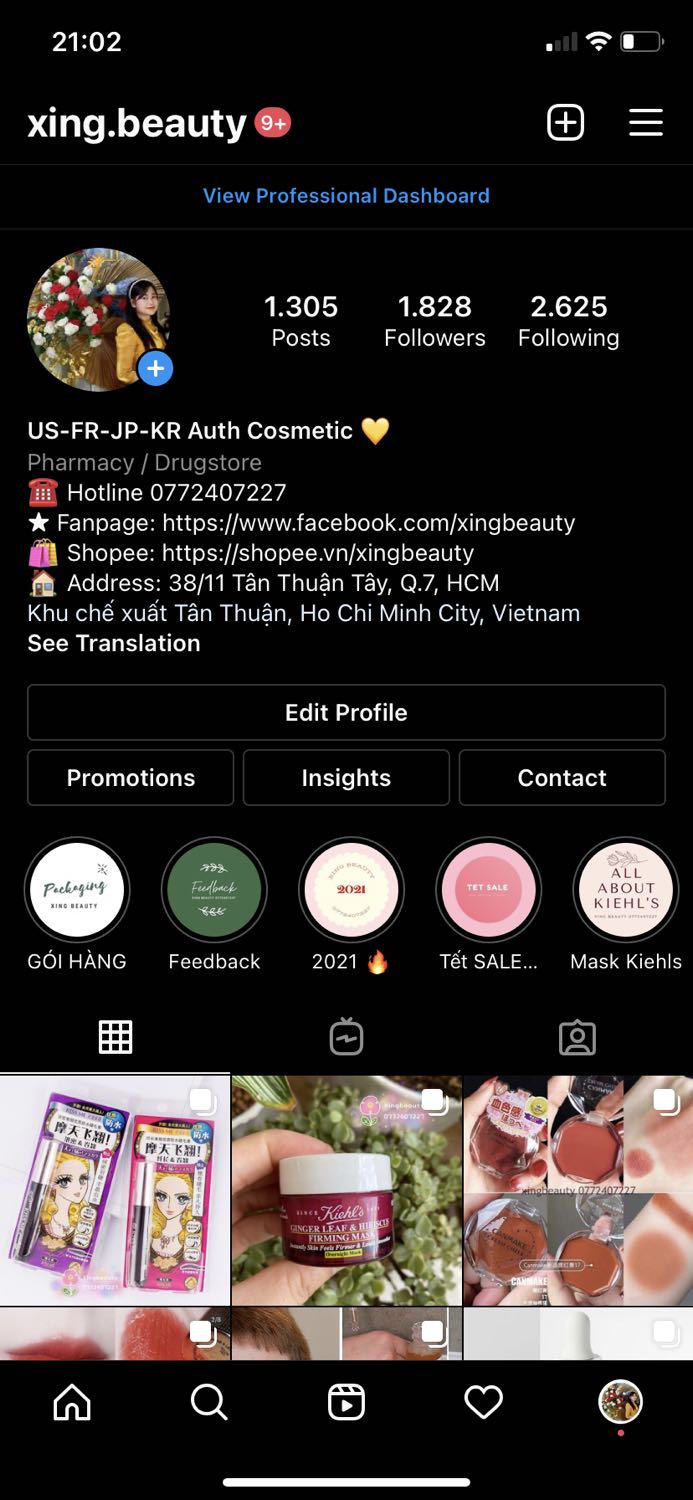The height and width of the screenshot is (1500, 693).
Task: Go to the Home feed
Action: [72, 1403]
